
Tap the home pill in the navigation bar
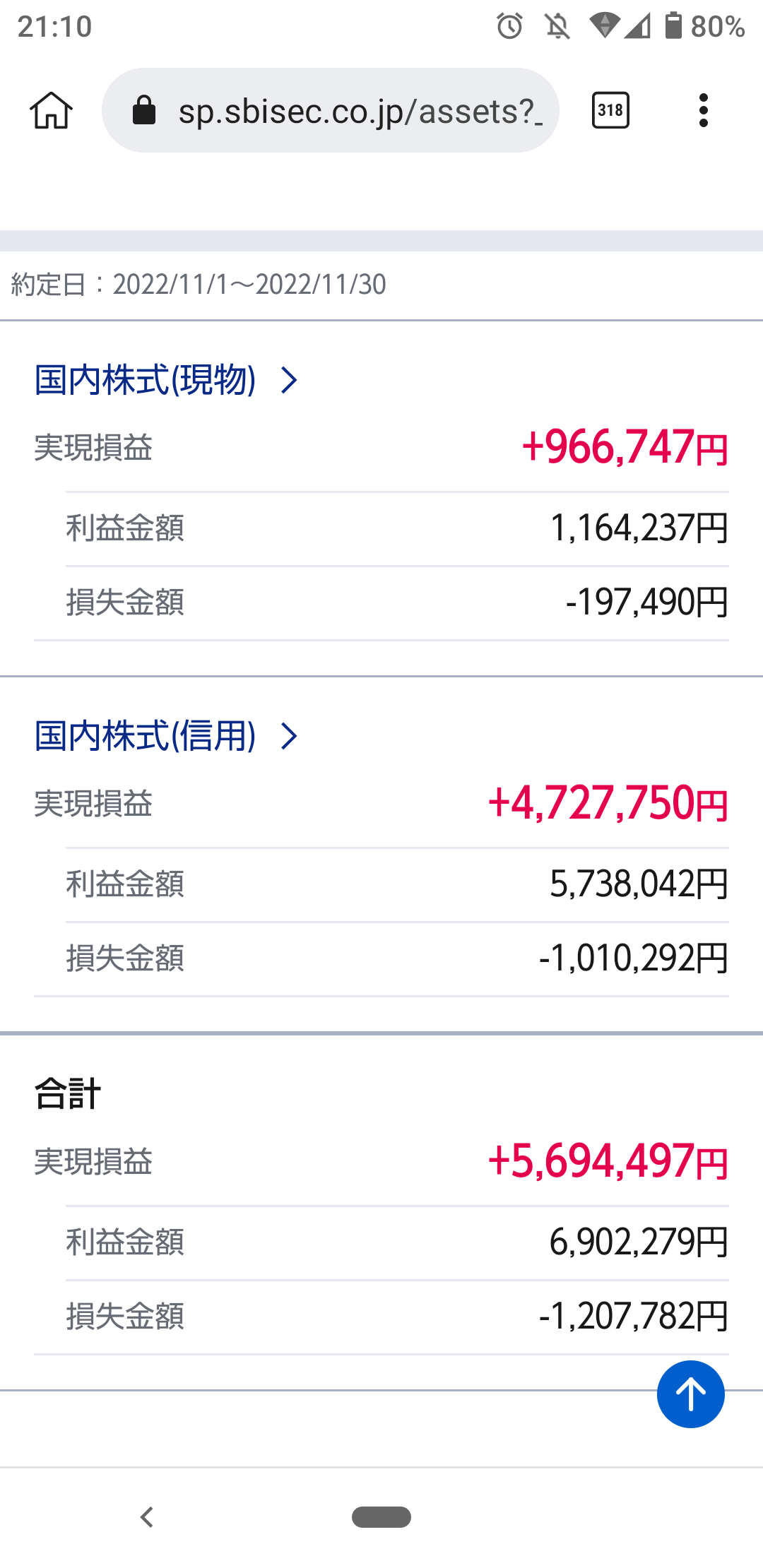point(381,1516)
